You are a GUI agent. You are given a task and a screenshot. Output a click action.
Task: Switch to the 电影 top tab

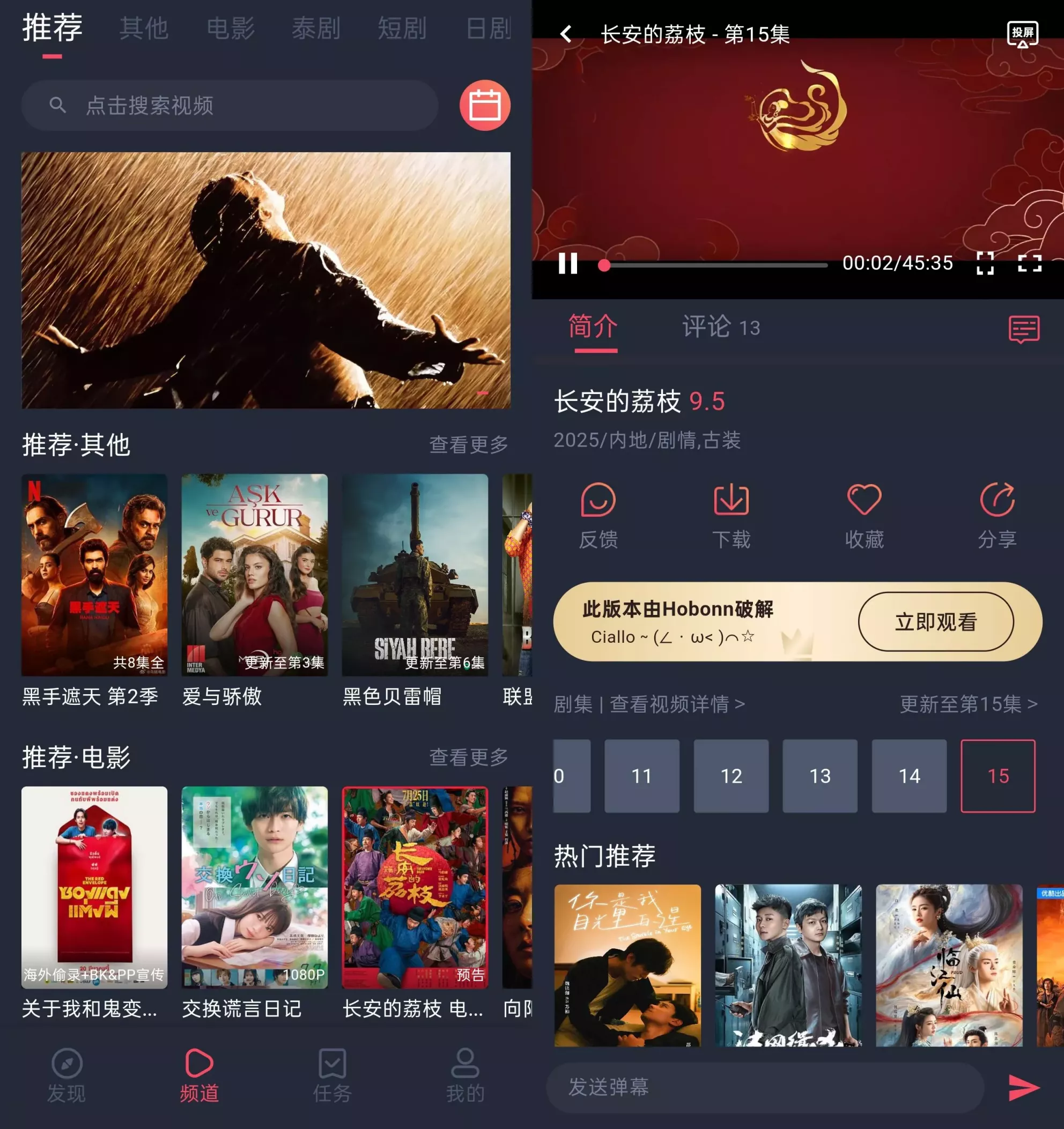[x=230, y=28]
